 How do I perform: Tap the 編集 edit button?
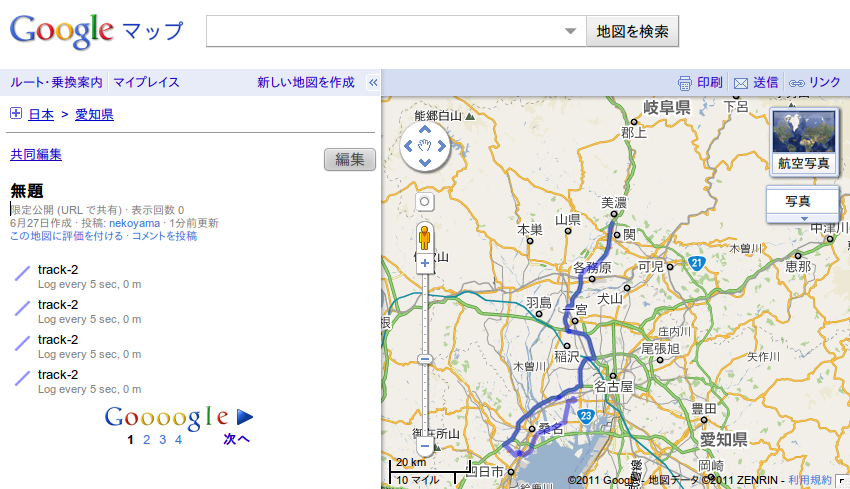pyautogui.click(x=349, y=159)
